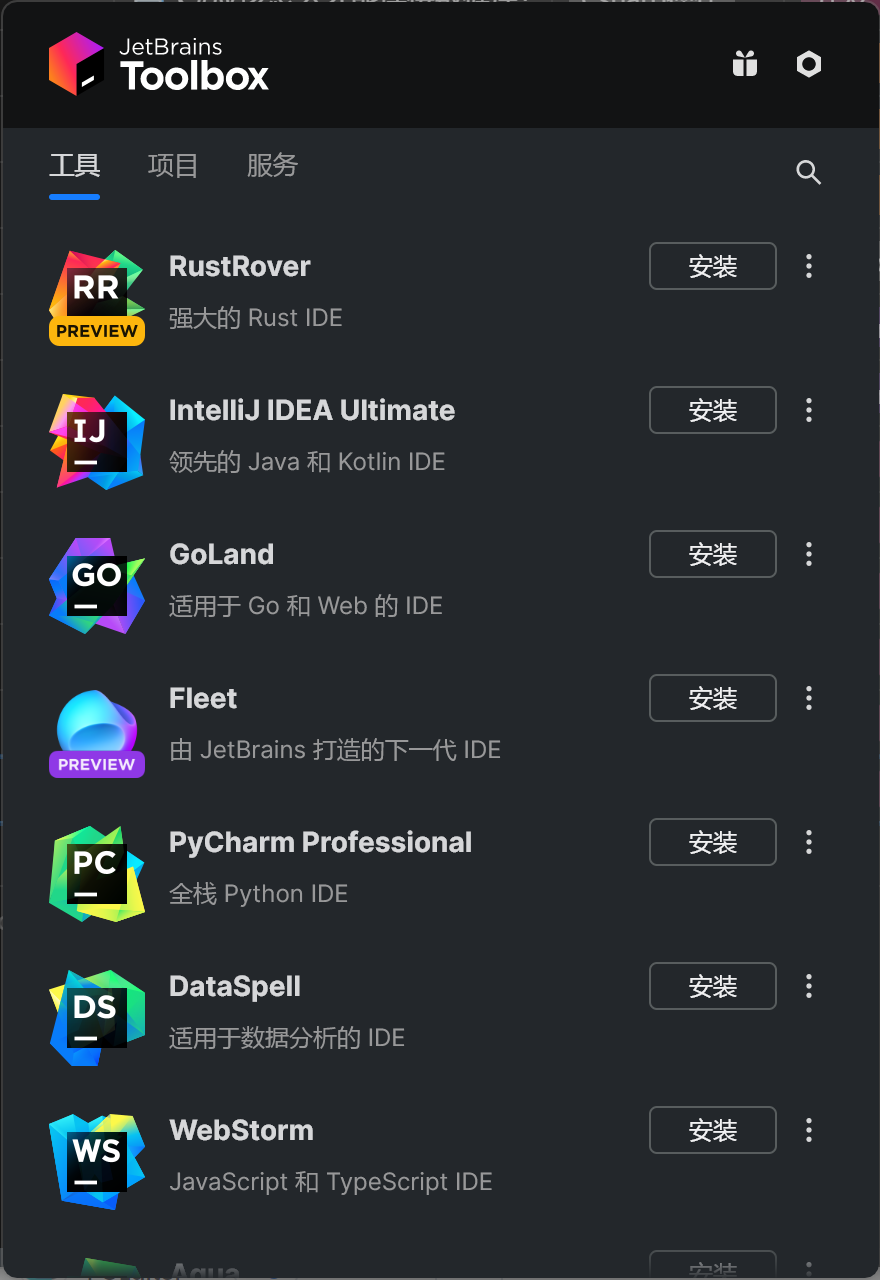
Task: Install IntelliJ IDEA Ultimate
Action: point(712,410)
